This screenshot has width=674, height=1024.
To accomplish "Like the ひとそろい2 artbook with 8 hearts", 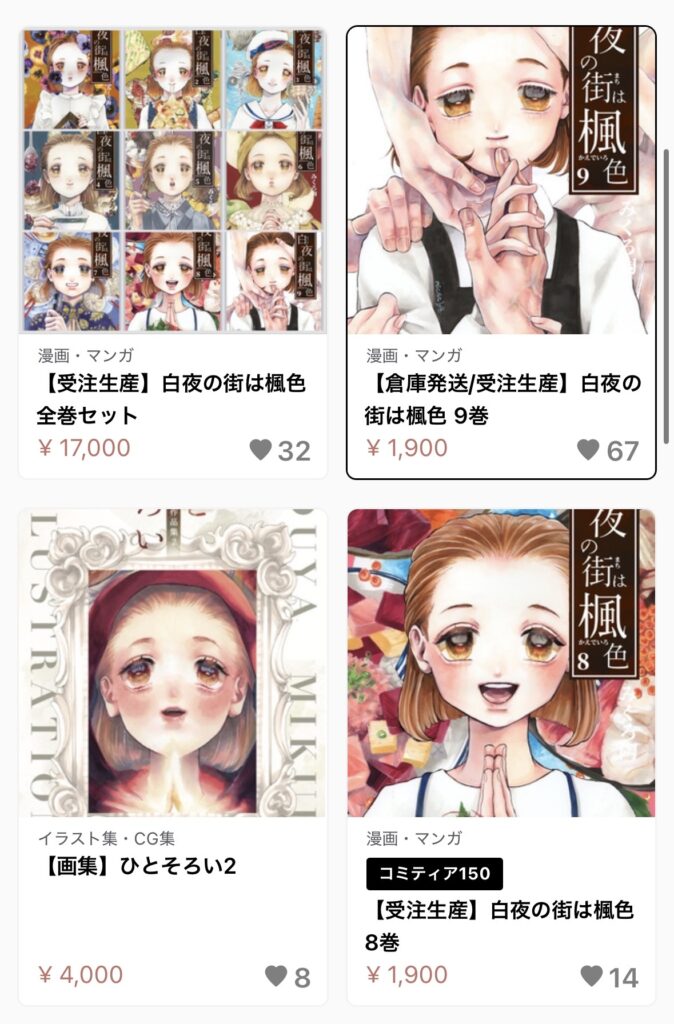I will coord(276,976).
